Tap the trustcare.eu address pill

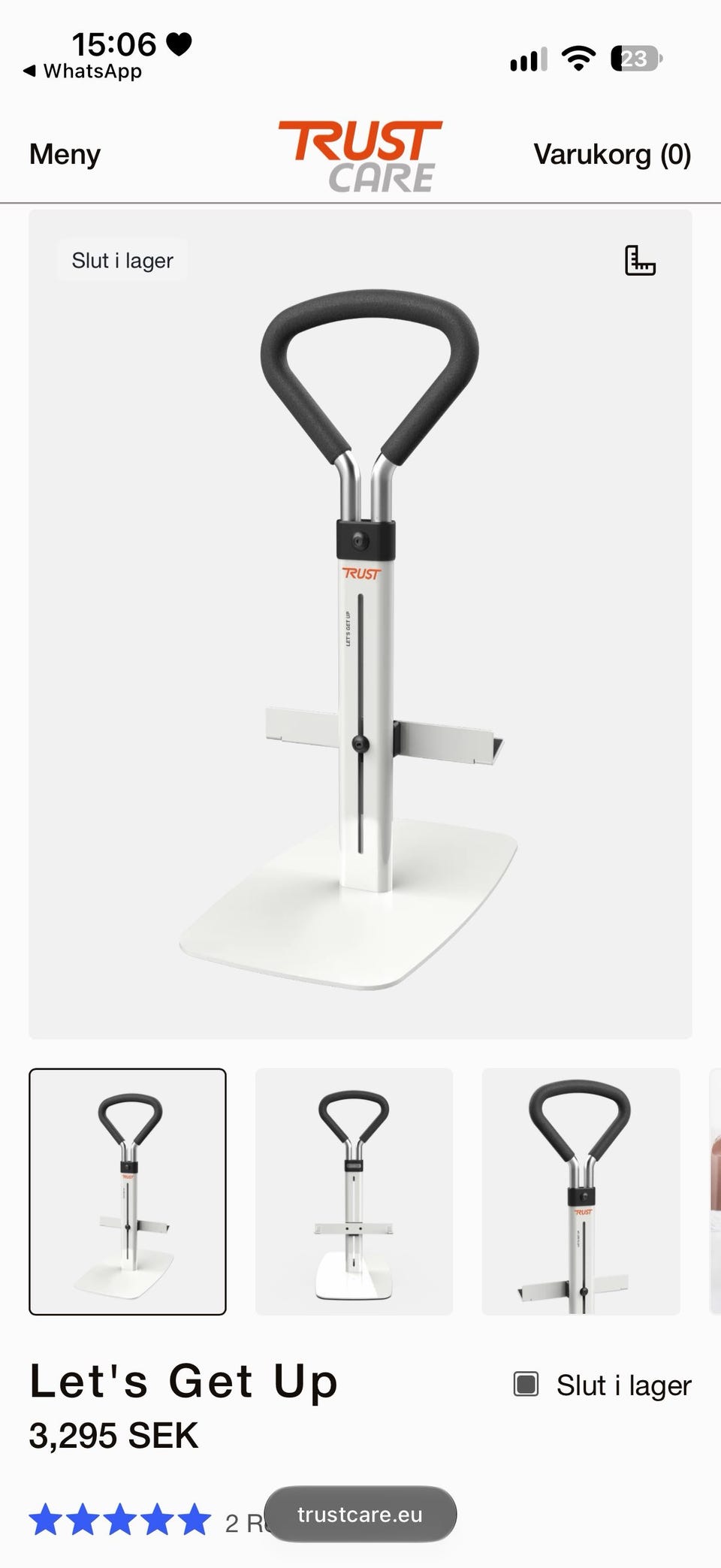pos(360,1514)
